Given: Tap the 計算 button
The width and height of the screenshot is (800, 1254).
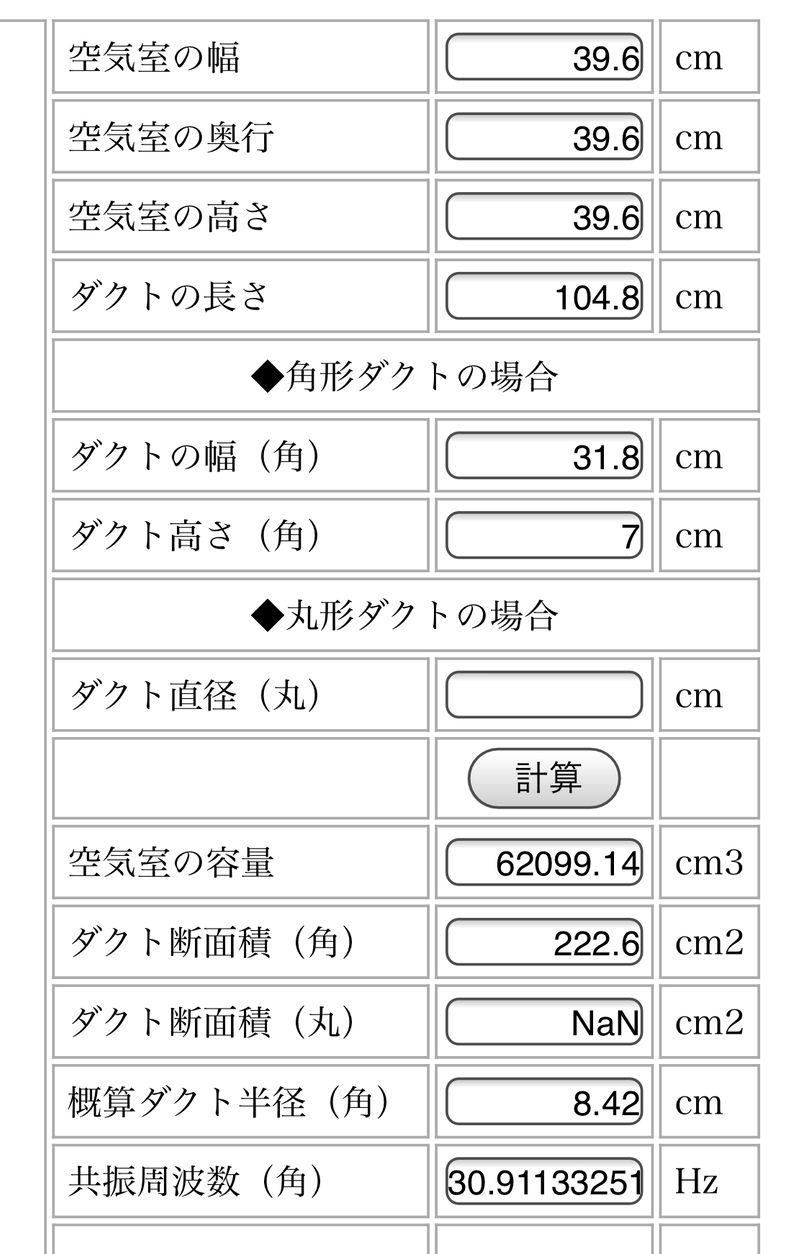Looking at the screenshot, I should pos(544,777).
